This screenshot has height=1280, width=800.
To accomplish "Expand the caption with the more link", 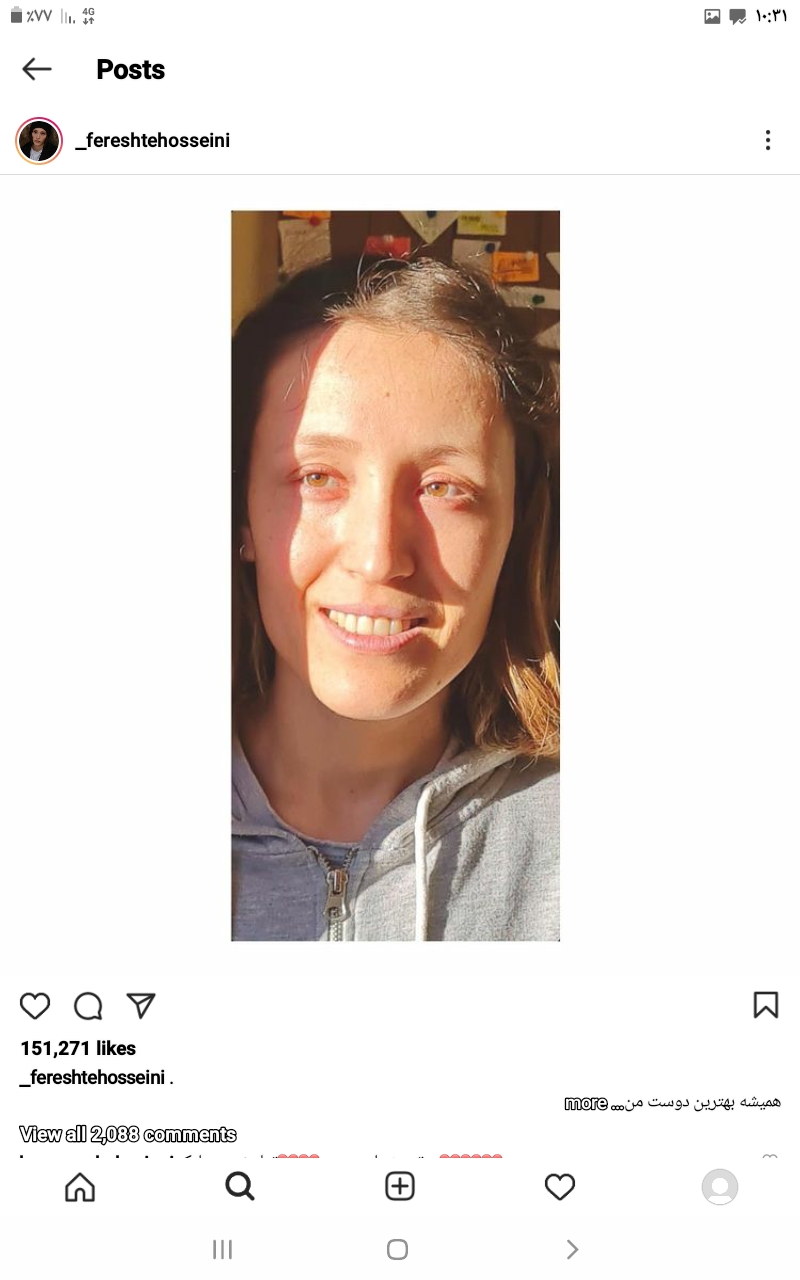I will (586, 1103).
